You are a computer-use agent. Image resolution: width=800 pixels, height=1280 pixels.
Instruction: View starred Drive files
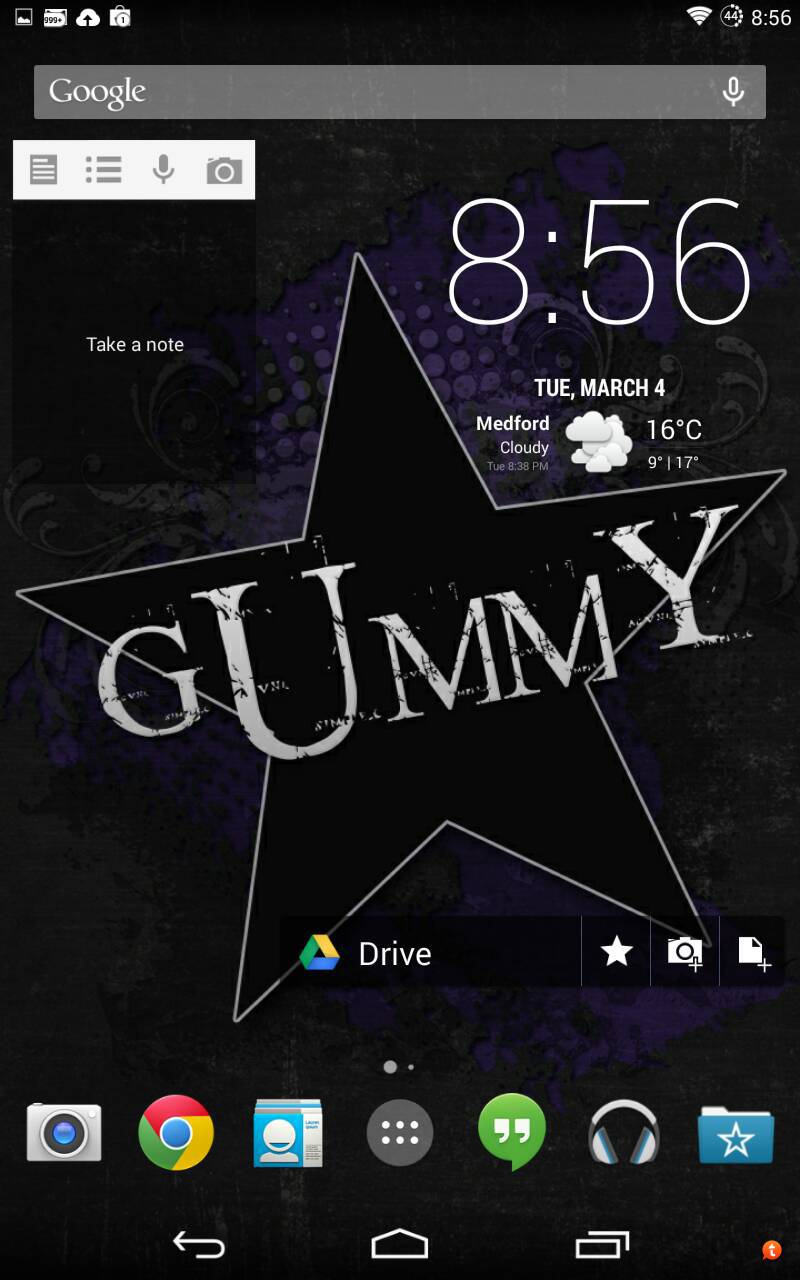tap(616, 952)
